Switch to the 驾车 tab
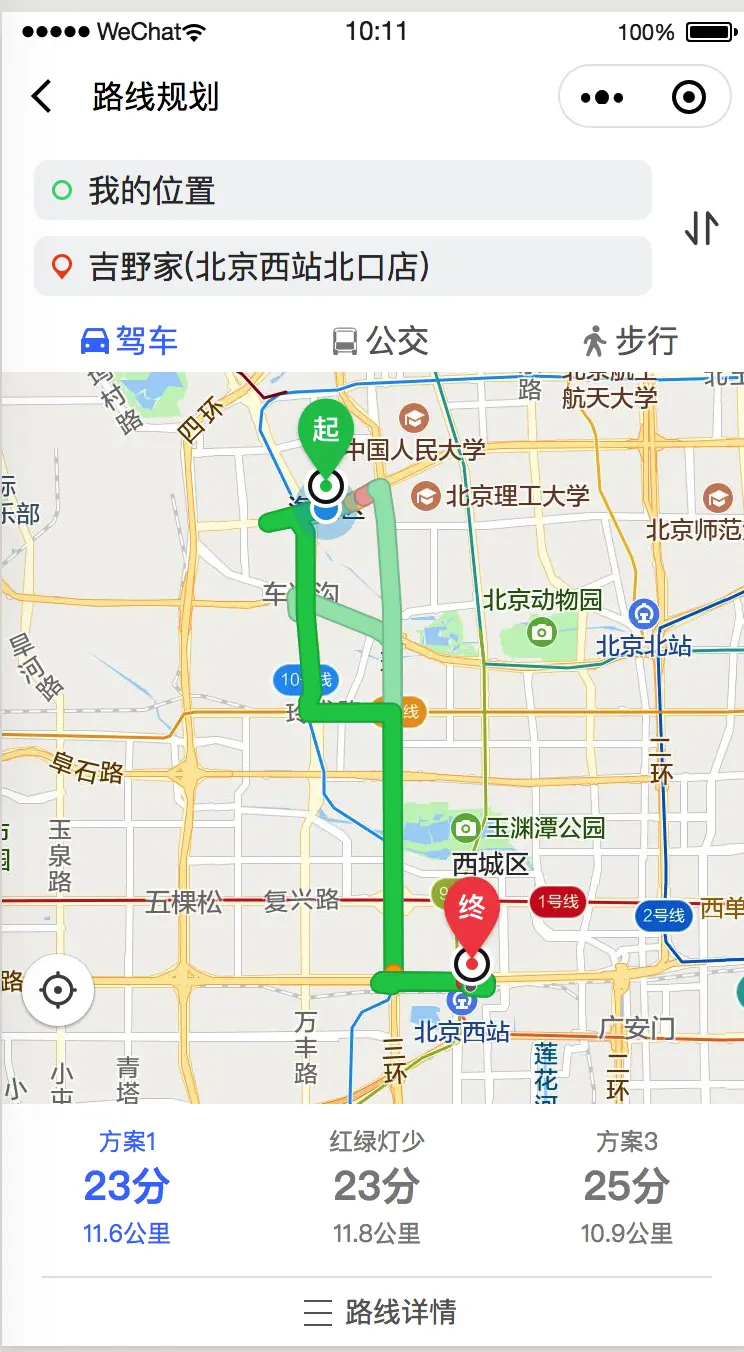The height and width of the screenshot is (1352, 744). click(128, 341)
